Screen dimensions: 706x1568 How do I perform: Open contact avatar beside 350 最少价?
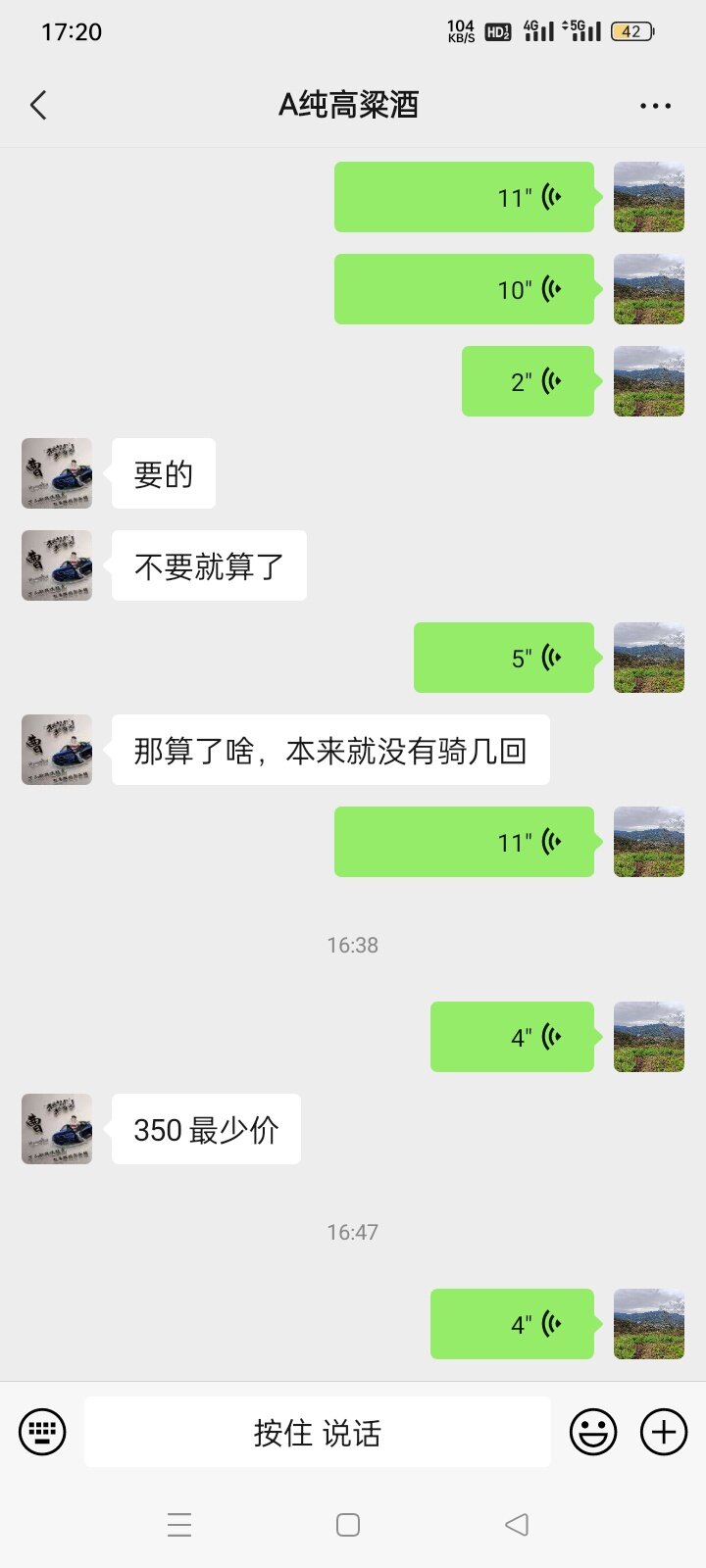57,1129
